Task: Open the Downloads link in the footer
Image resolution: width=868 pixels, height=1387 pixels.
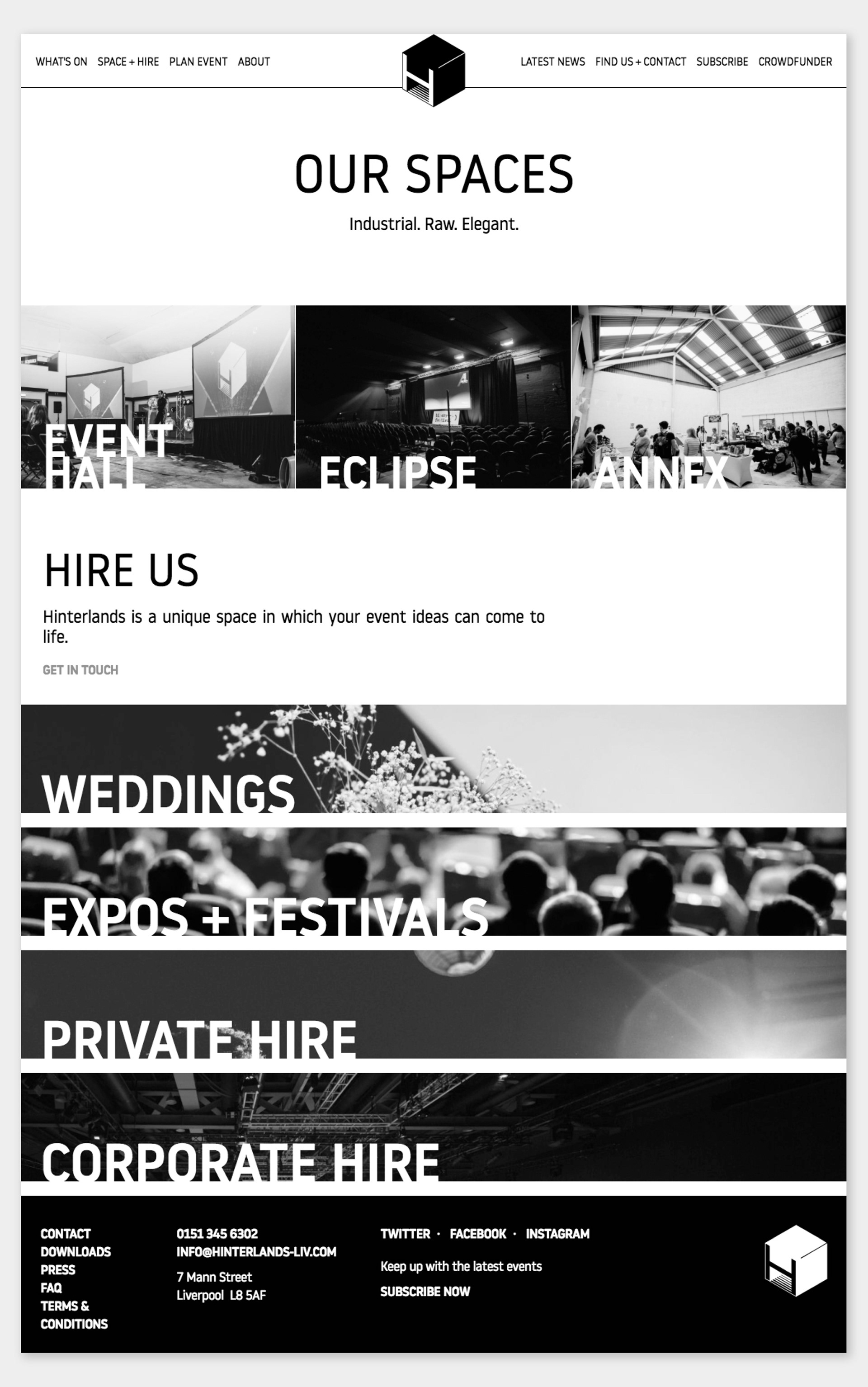Action: point(76,1251)
